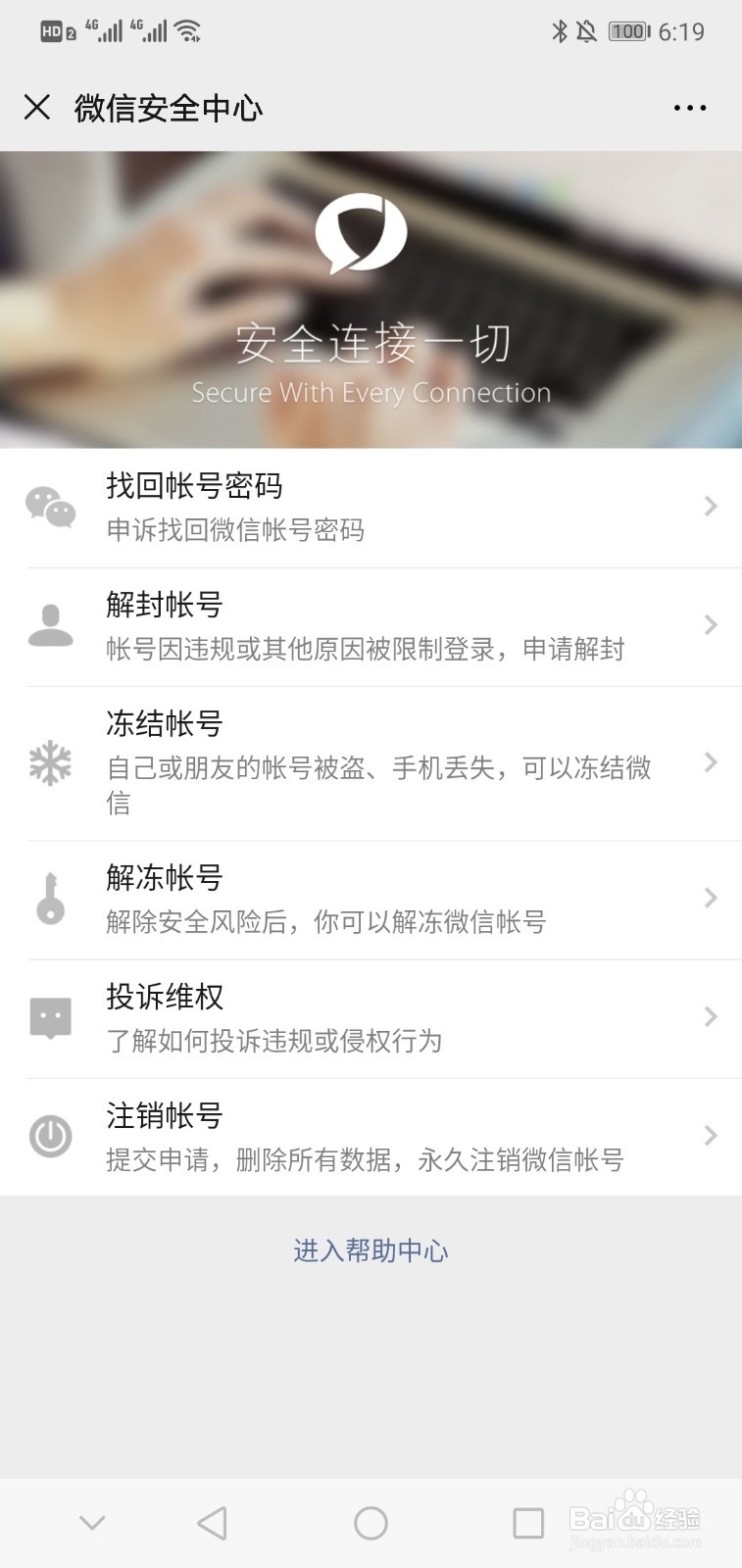Open the 进入帮助中心 link

coord(371,1249)
